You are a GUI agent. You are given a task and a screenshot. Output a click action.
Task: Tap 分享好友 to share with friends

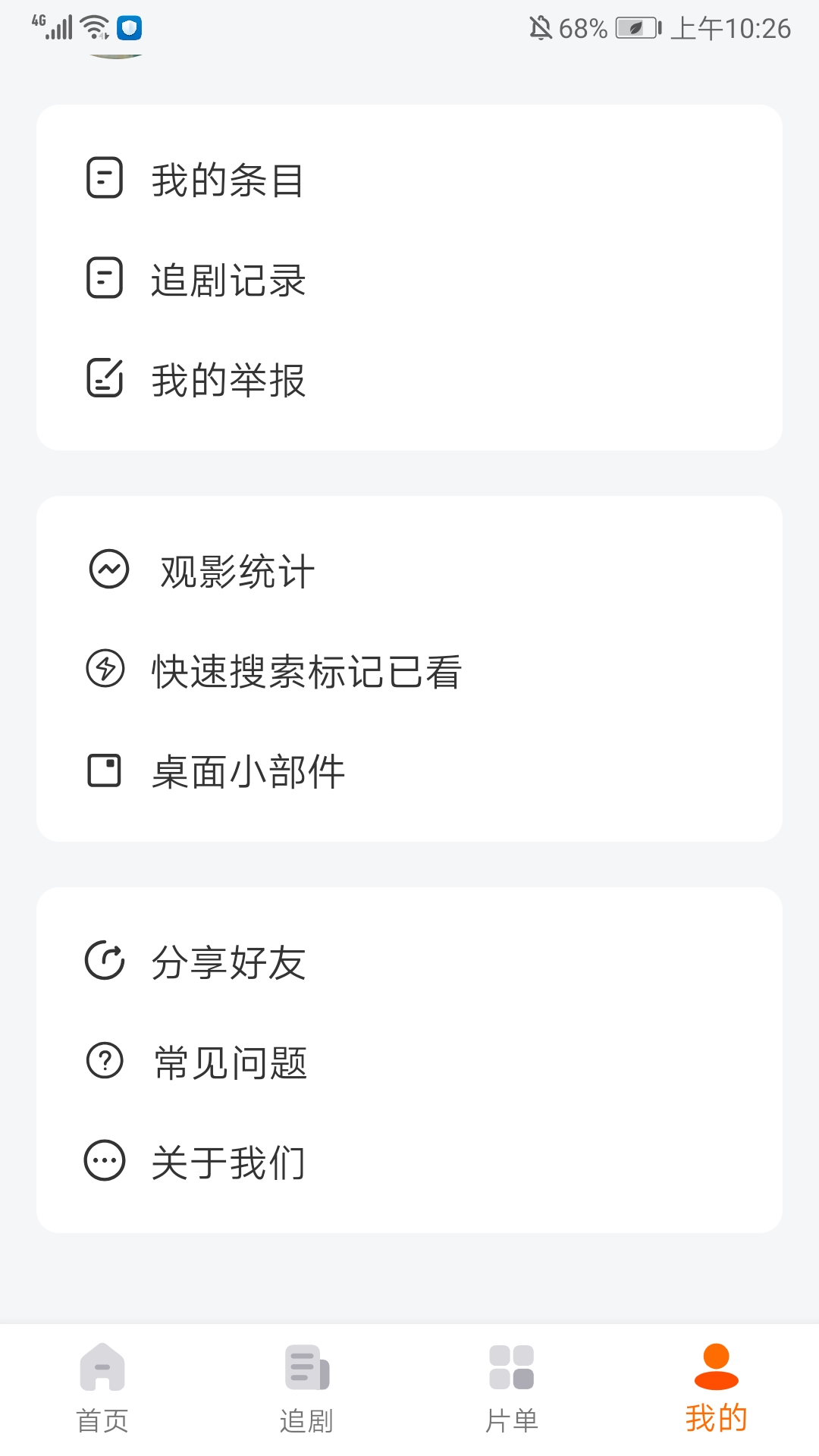pyautogui.click(x=227, y=962)
